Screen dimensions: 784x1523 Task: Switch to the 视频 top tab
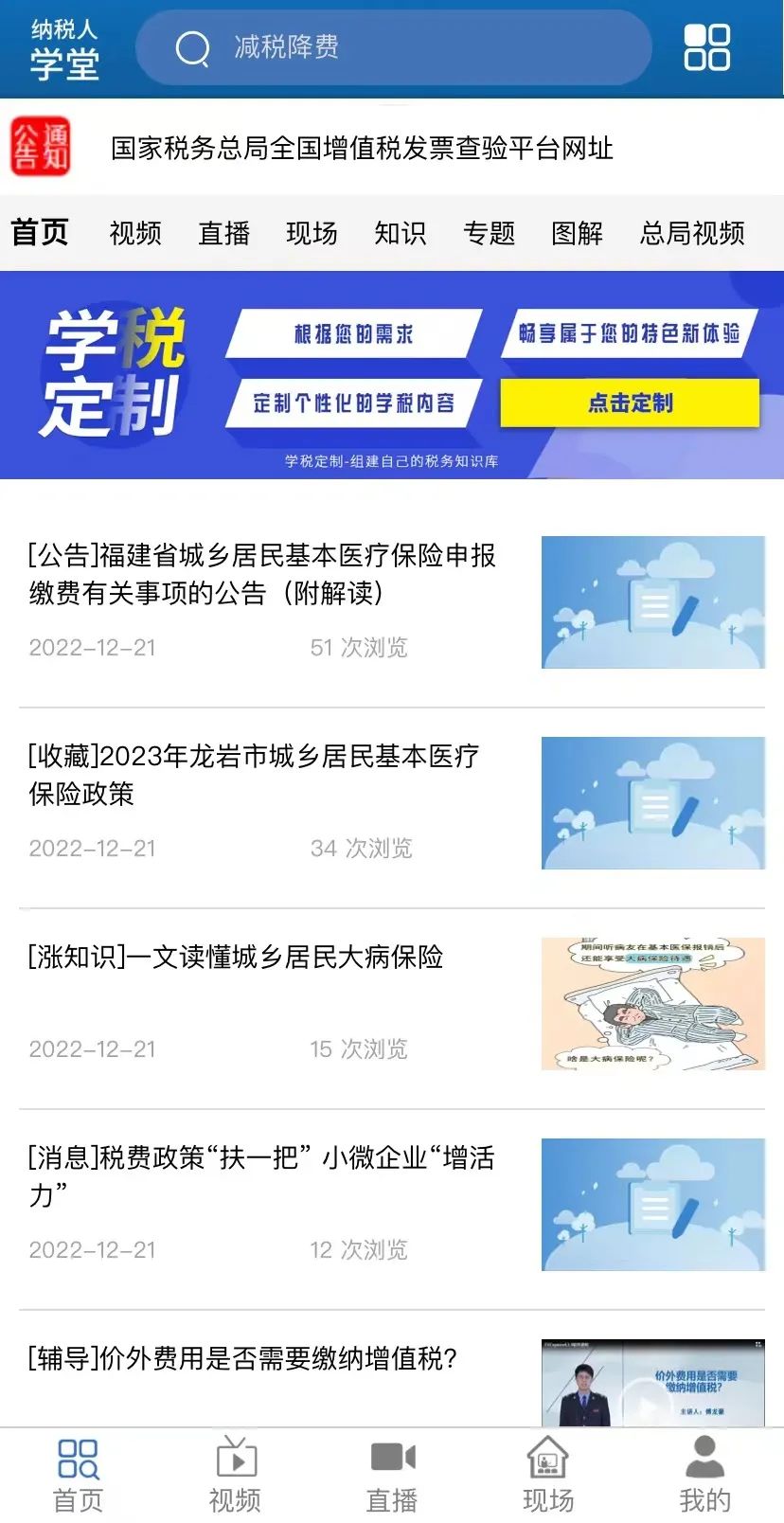135,233
